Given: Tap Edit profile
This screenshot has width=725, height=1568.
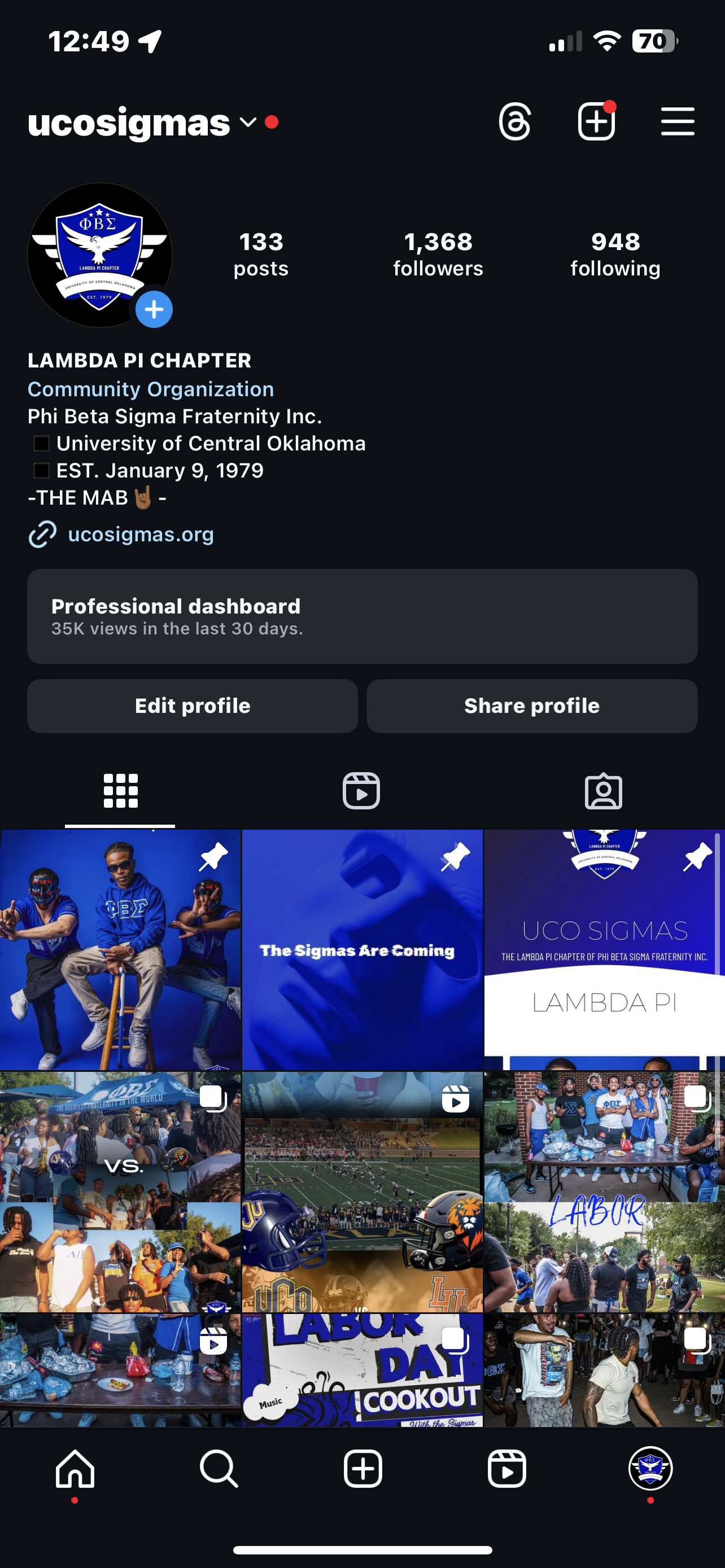Looking at the screenshot, I should pos(193,706).
